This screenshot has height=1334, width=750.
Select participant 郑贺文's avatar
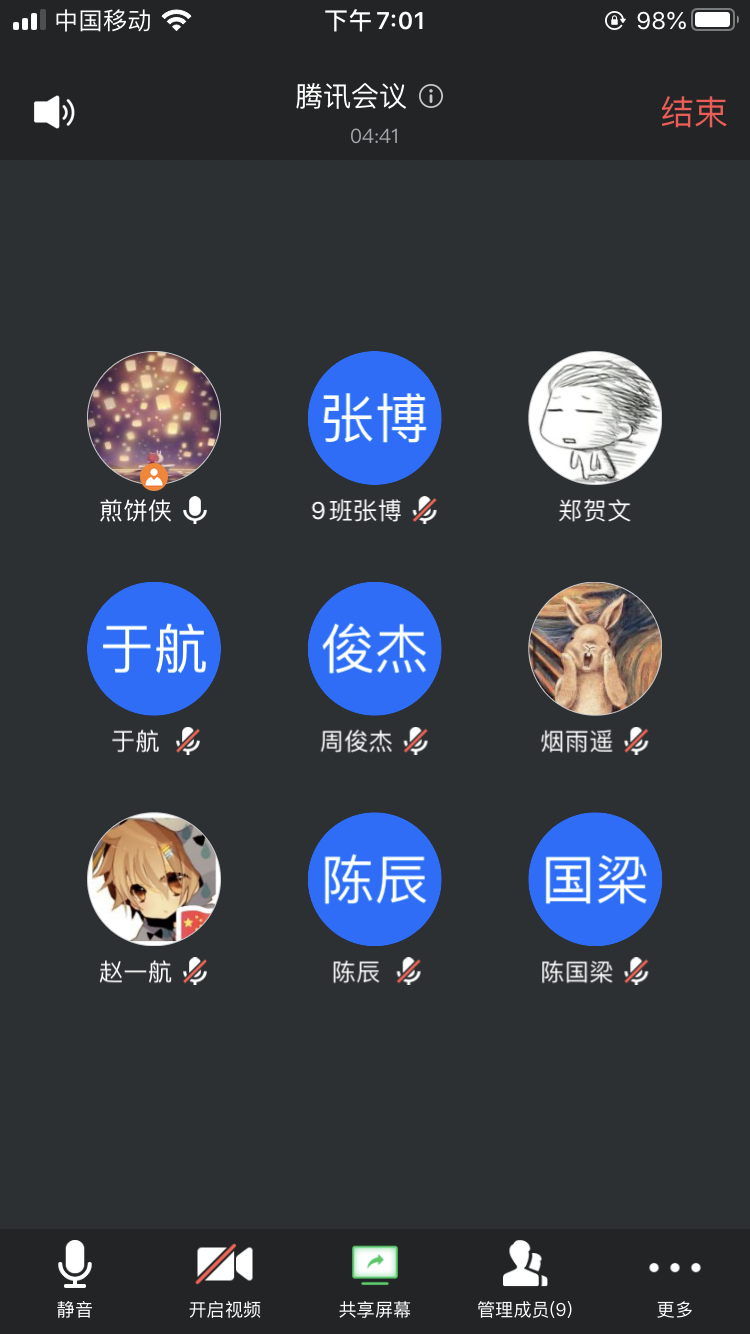pyautogui.click(x=595, y=418)
